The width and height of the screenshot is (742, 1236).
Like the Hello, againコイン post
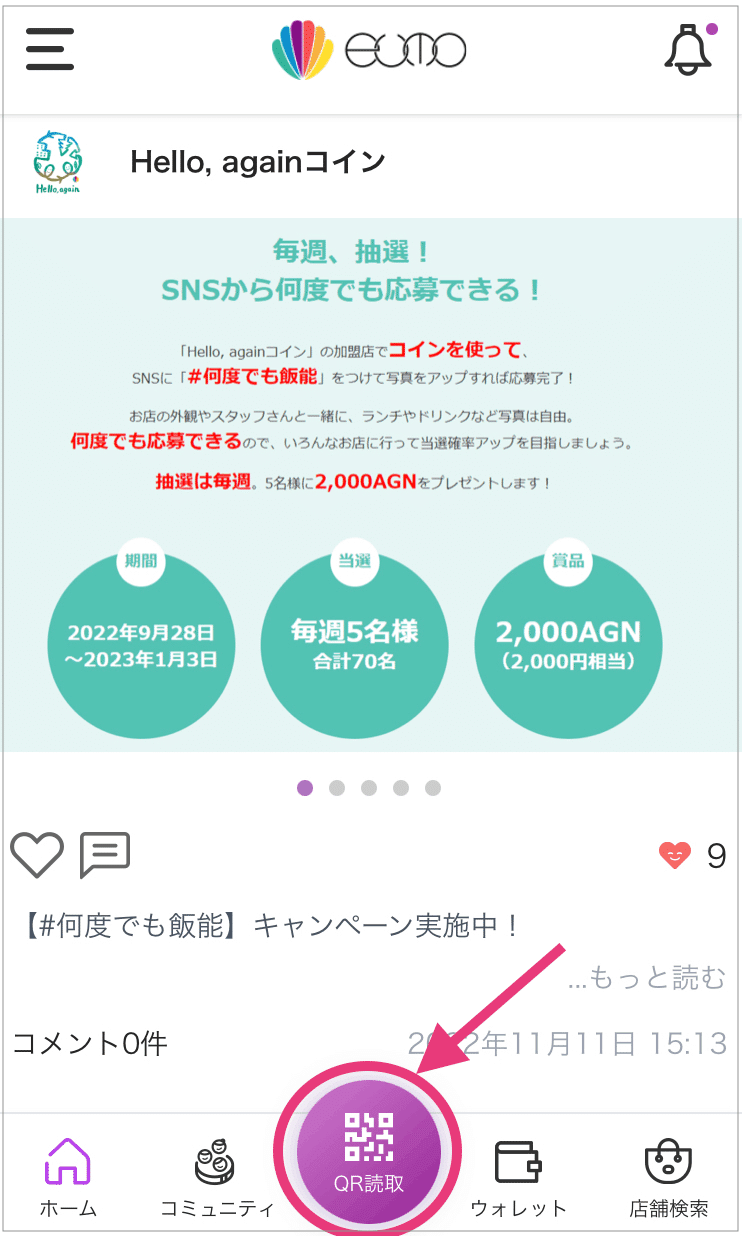point(37,855)
